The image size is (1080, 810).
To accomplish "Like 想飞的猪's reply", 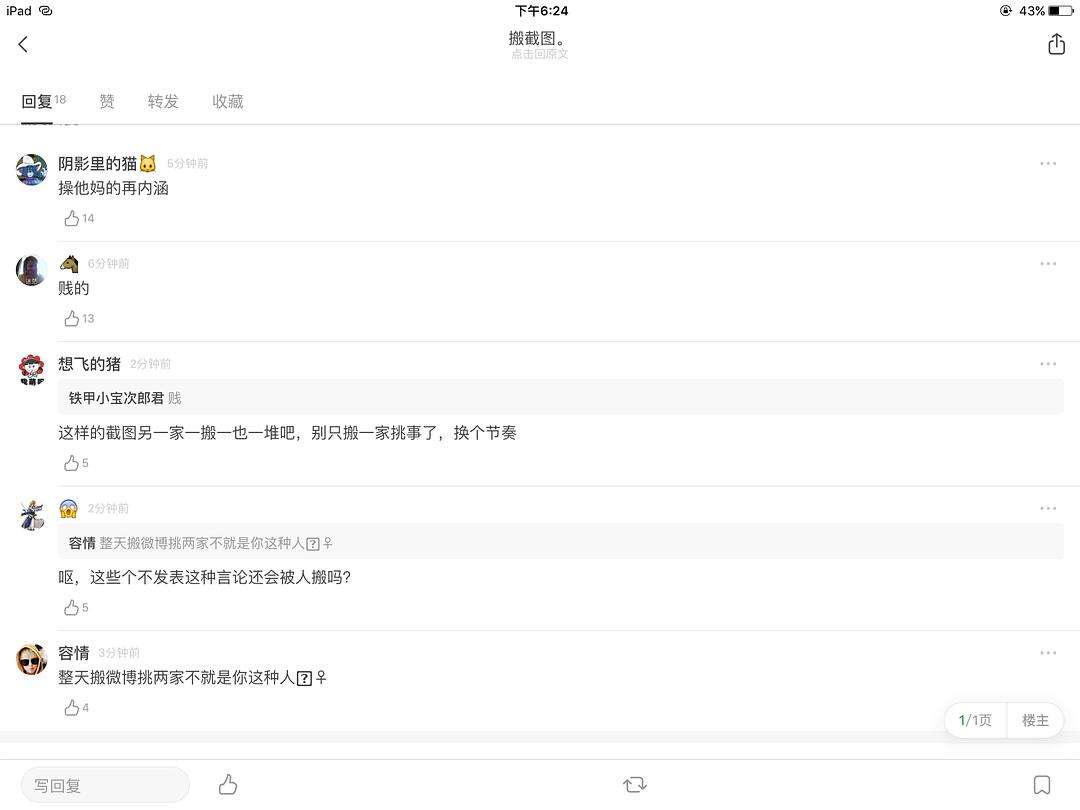I will click(72, 463).
